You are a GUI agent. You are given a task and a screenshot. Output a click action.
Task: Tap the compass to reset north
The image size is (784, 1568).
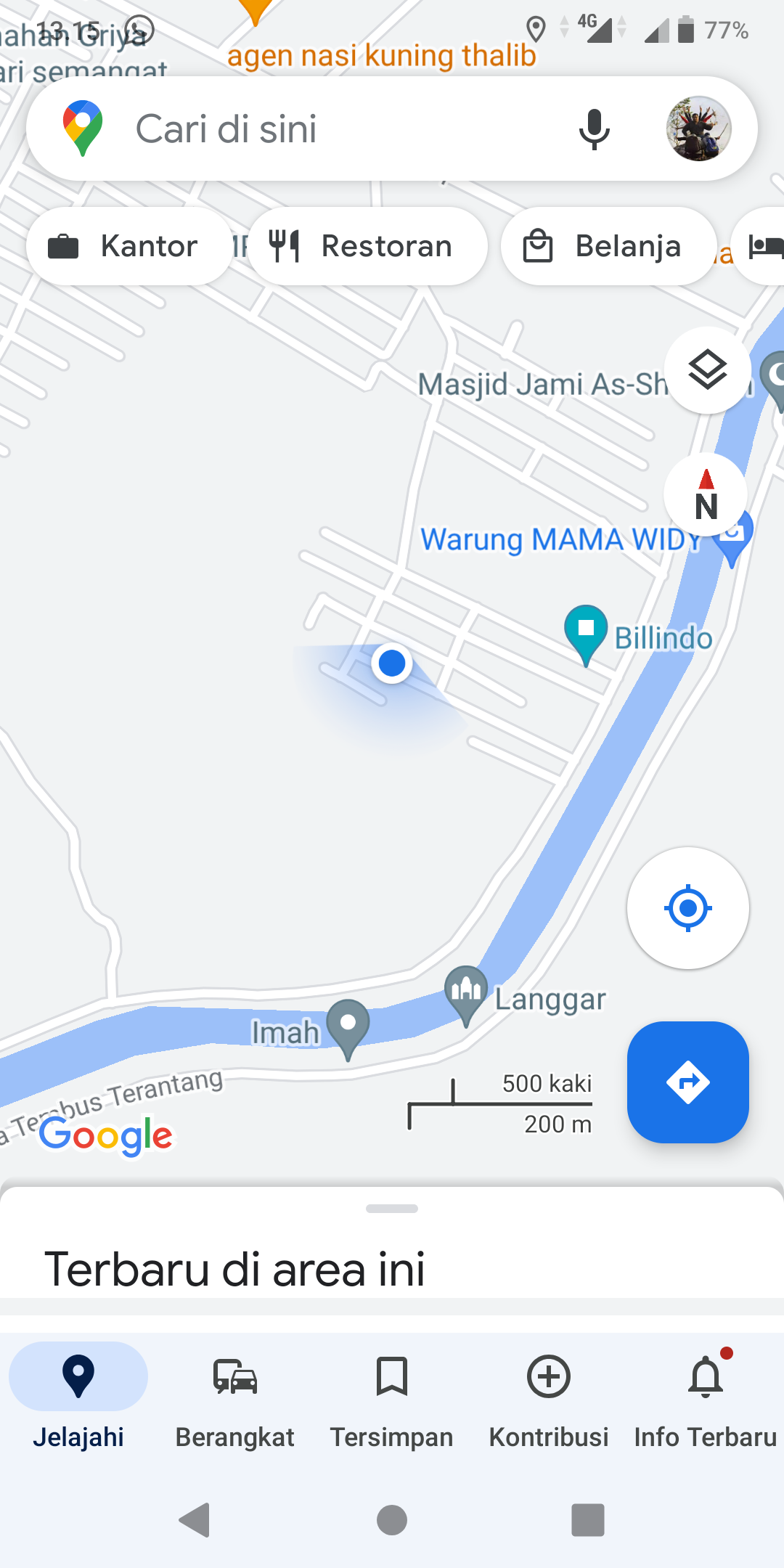(706, 495)
